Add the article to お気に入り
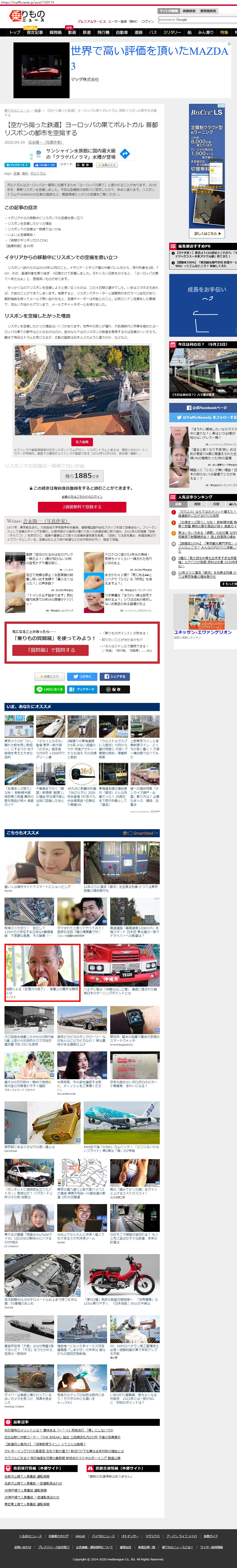This screenshot has height=1568, width=237. click(50, 676)
